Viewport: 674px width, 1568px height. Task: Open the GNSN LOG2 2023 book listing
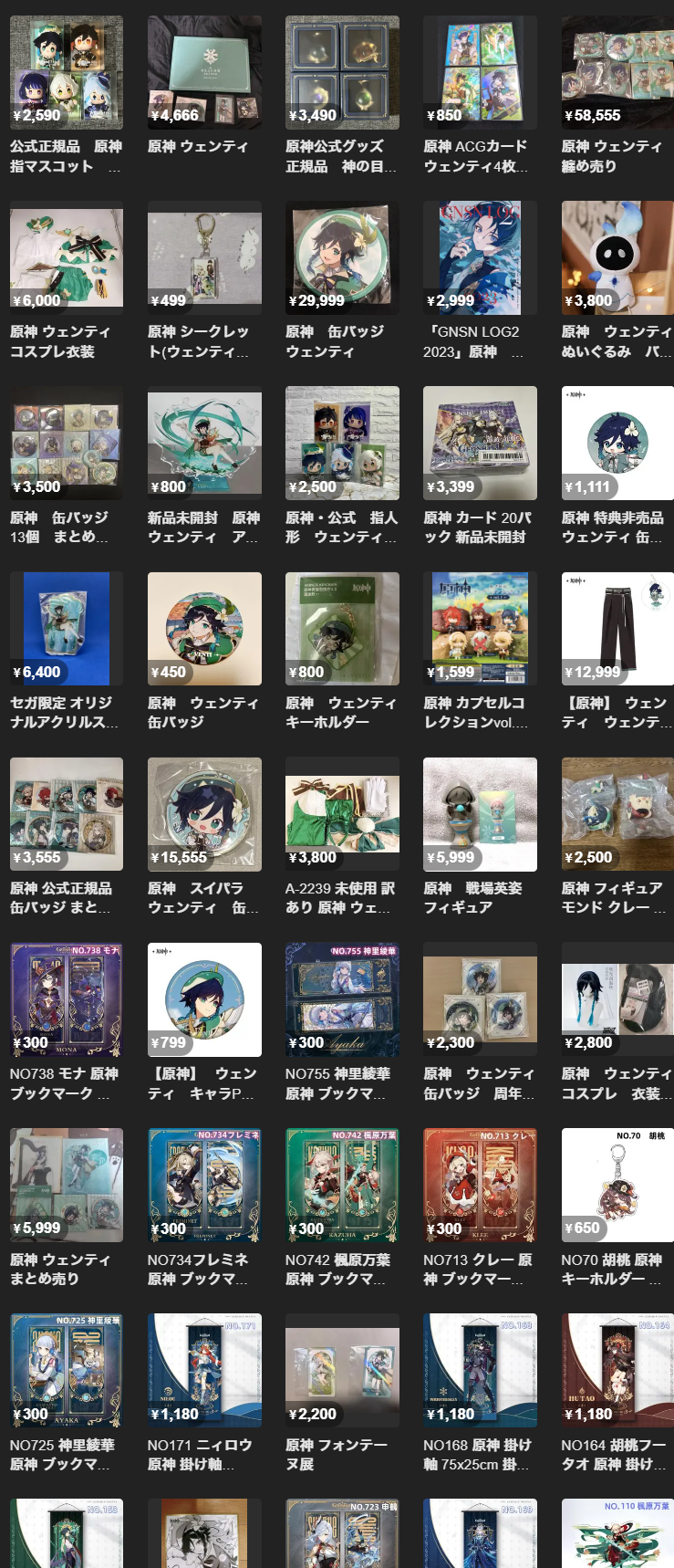(480, 257)
